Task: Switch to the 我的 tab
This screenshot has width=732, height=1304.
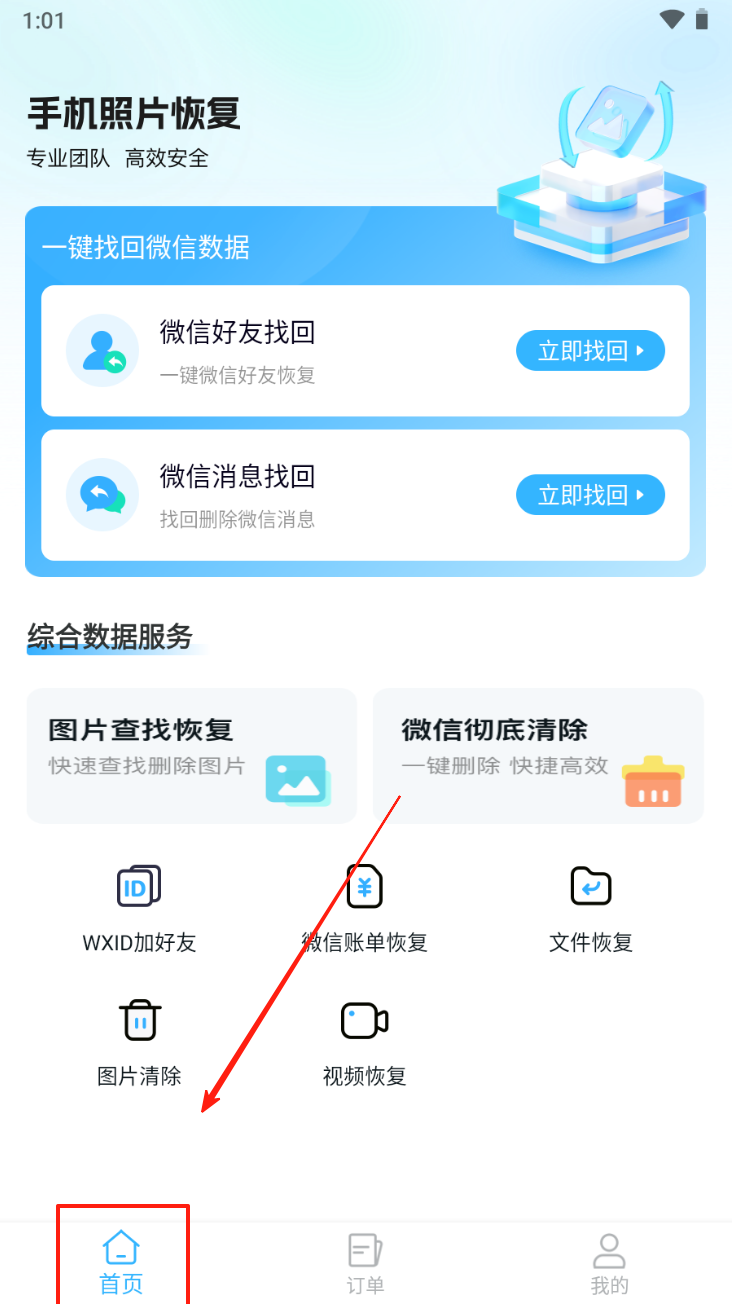Action: tap(609, 1263)
